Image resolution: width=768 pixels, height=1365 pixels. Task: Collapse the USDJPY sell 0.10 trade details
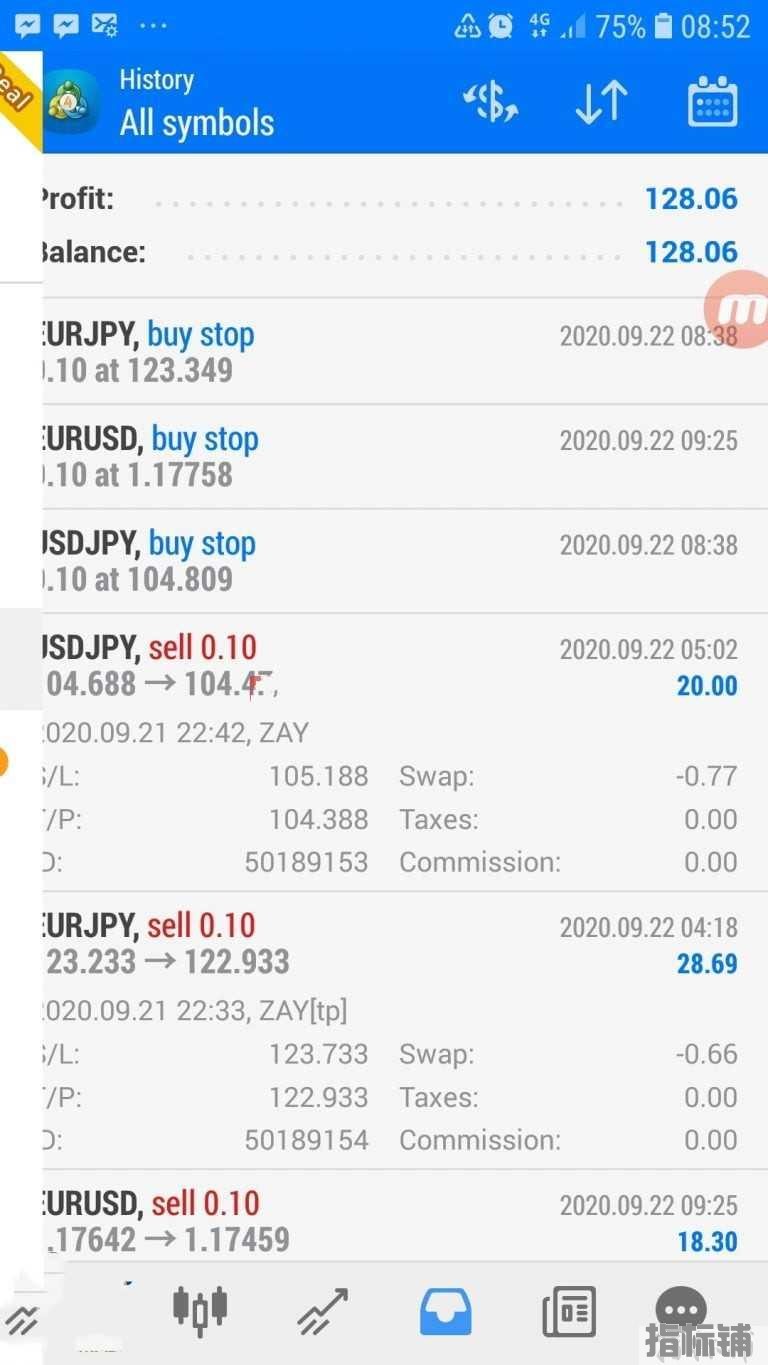tap(390, 667)
